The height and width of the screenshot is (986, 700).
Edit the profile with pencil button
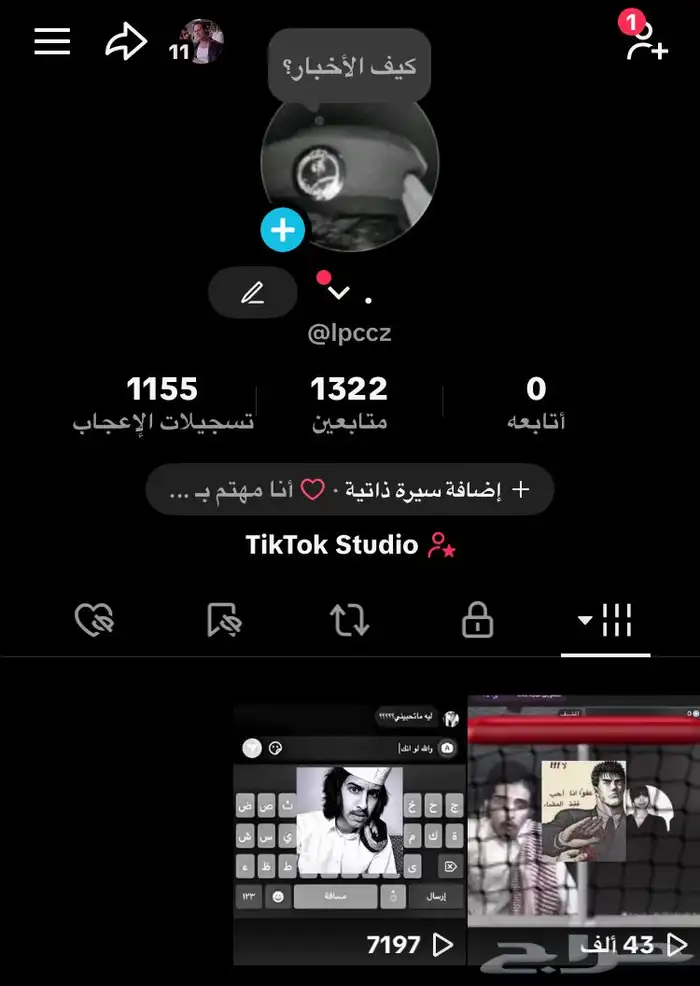[253, 293]
